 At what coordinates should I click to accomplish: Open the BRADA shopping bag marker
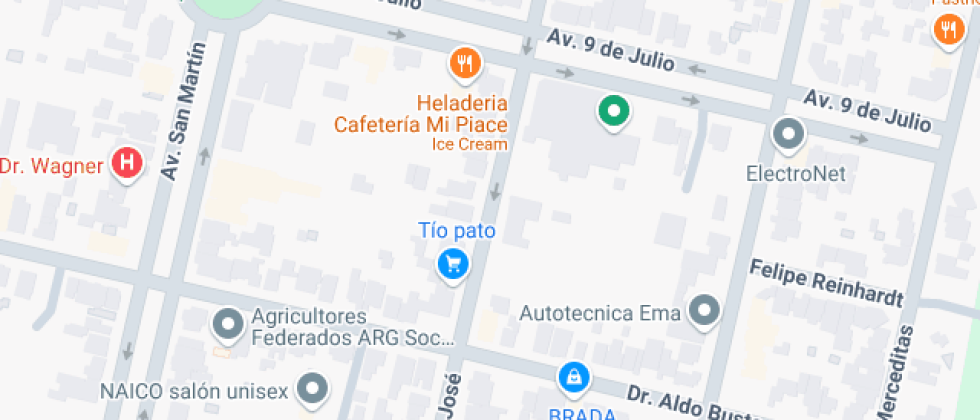[x=574, y=378]
